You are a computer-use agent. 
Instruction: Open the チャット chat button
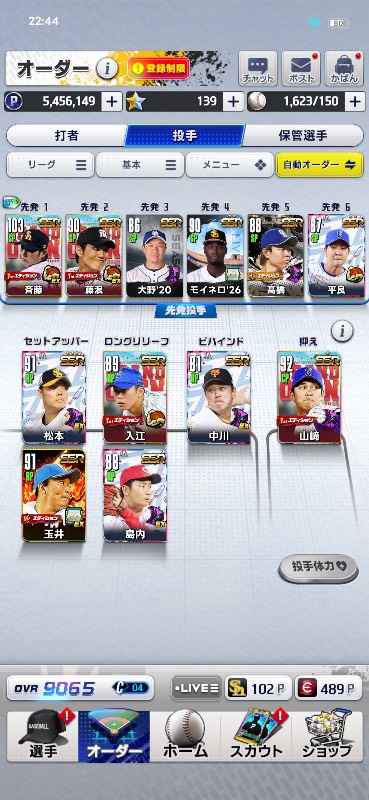click(258, 68)
